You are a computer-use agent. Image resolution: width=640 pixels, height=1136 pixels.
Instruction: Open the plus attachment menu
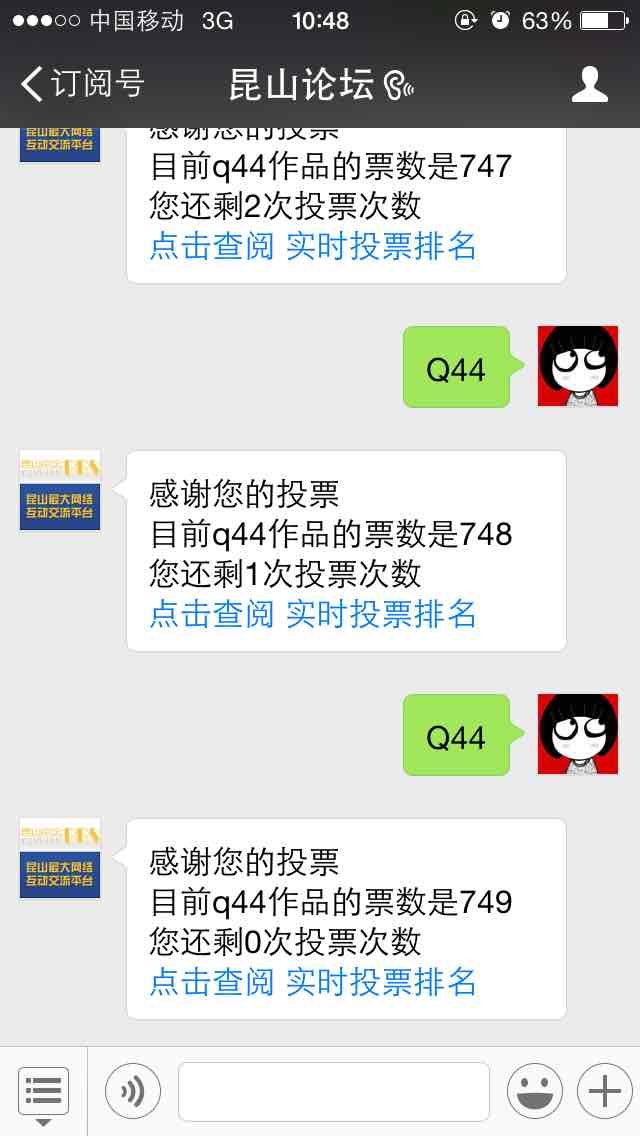[604, 1091]
